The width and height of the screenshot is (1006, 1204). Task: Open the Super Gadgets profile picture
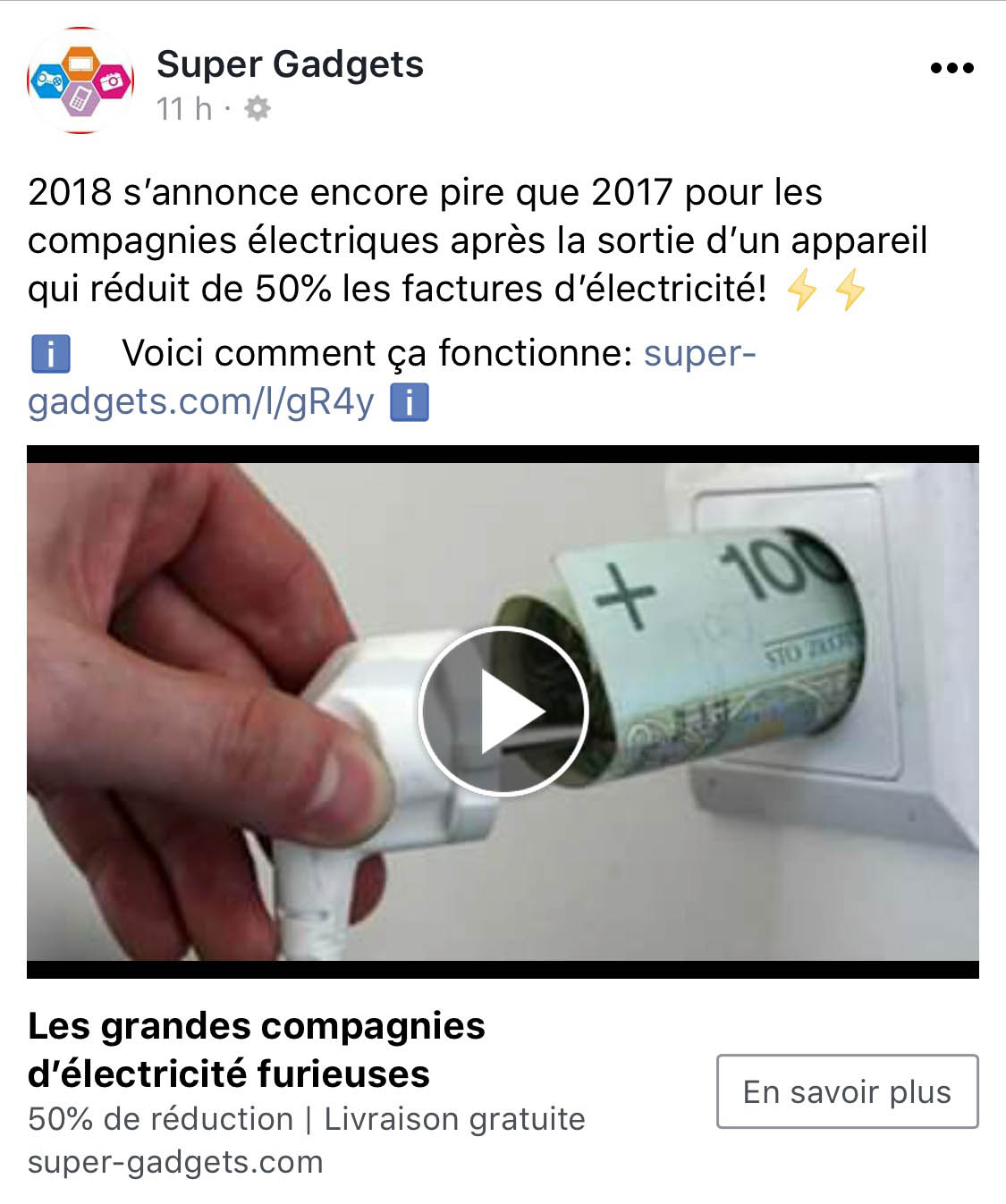pyautogui.click(x=80, y=81)
